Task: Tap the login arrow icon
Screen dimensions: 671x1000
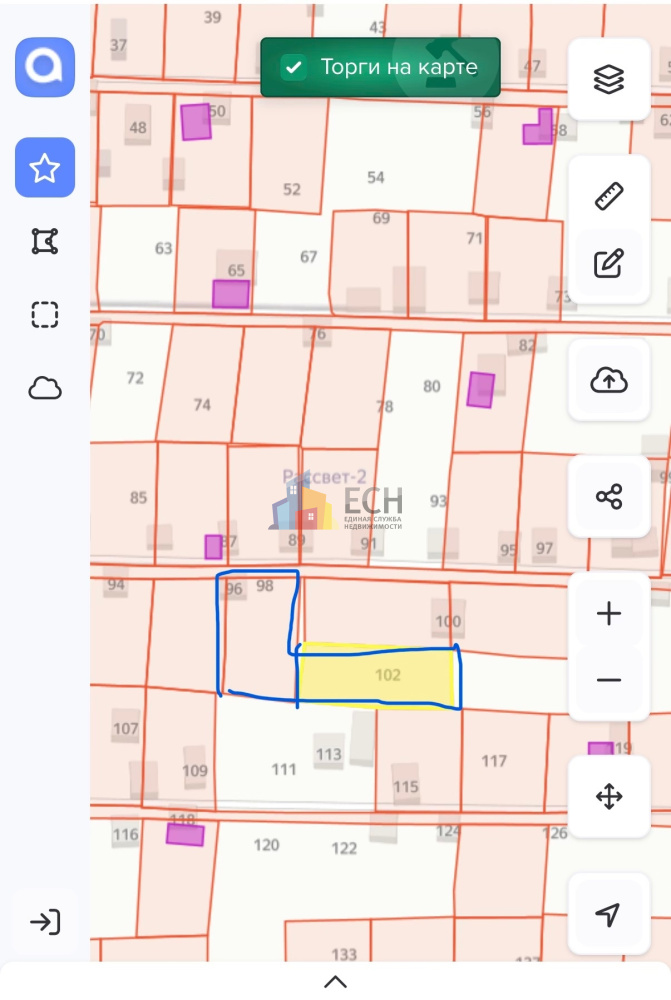Action: coord(44,921)
